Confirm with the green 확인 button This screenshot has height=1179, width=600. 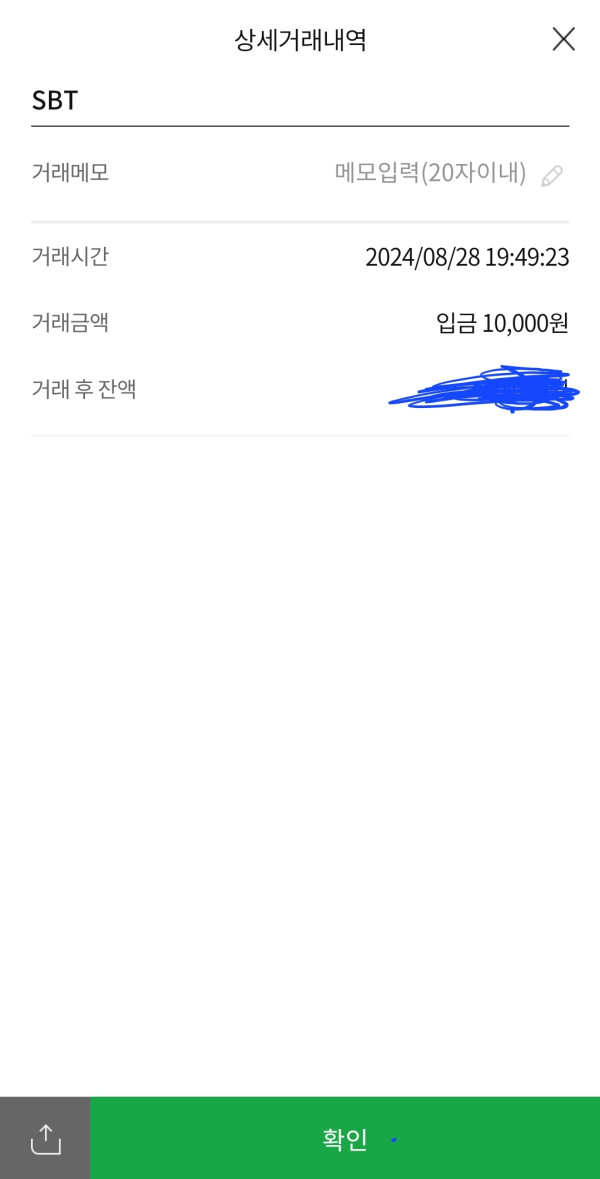click(345, 1138)
